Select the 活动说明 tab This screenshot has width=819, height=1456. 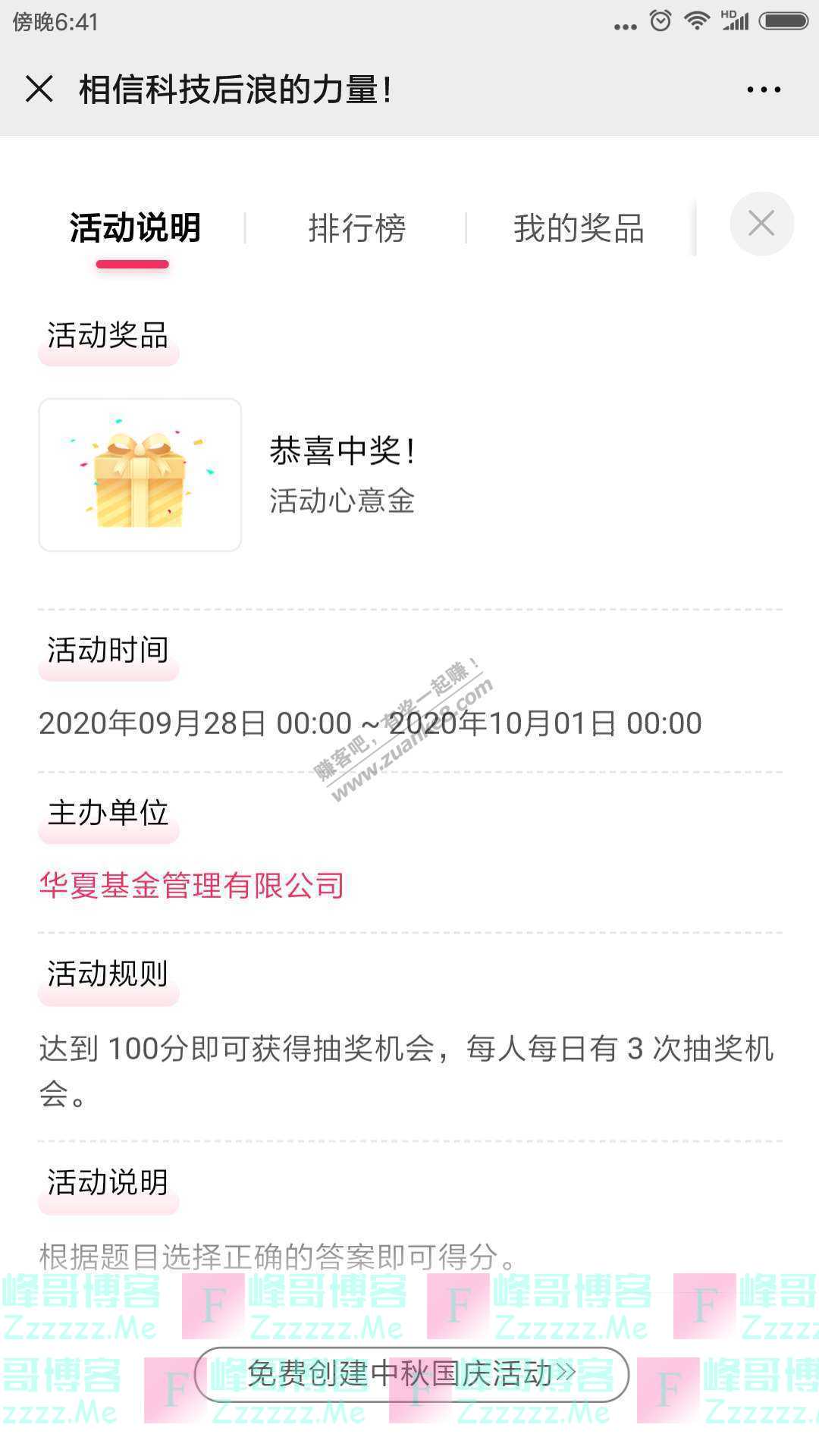[135, 228]
